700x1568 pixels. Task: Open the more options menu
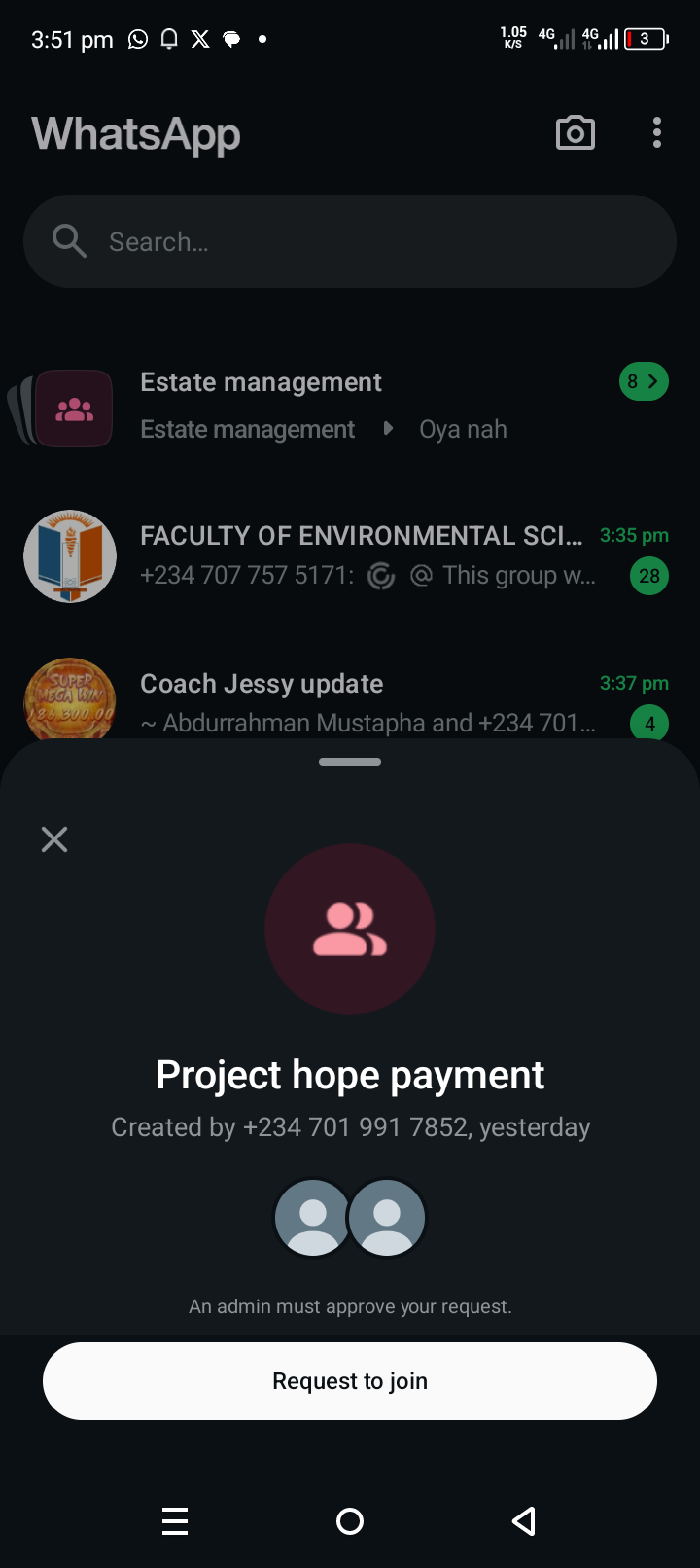click(x=657, y=133)
